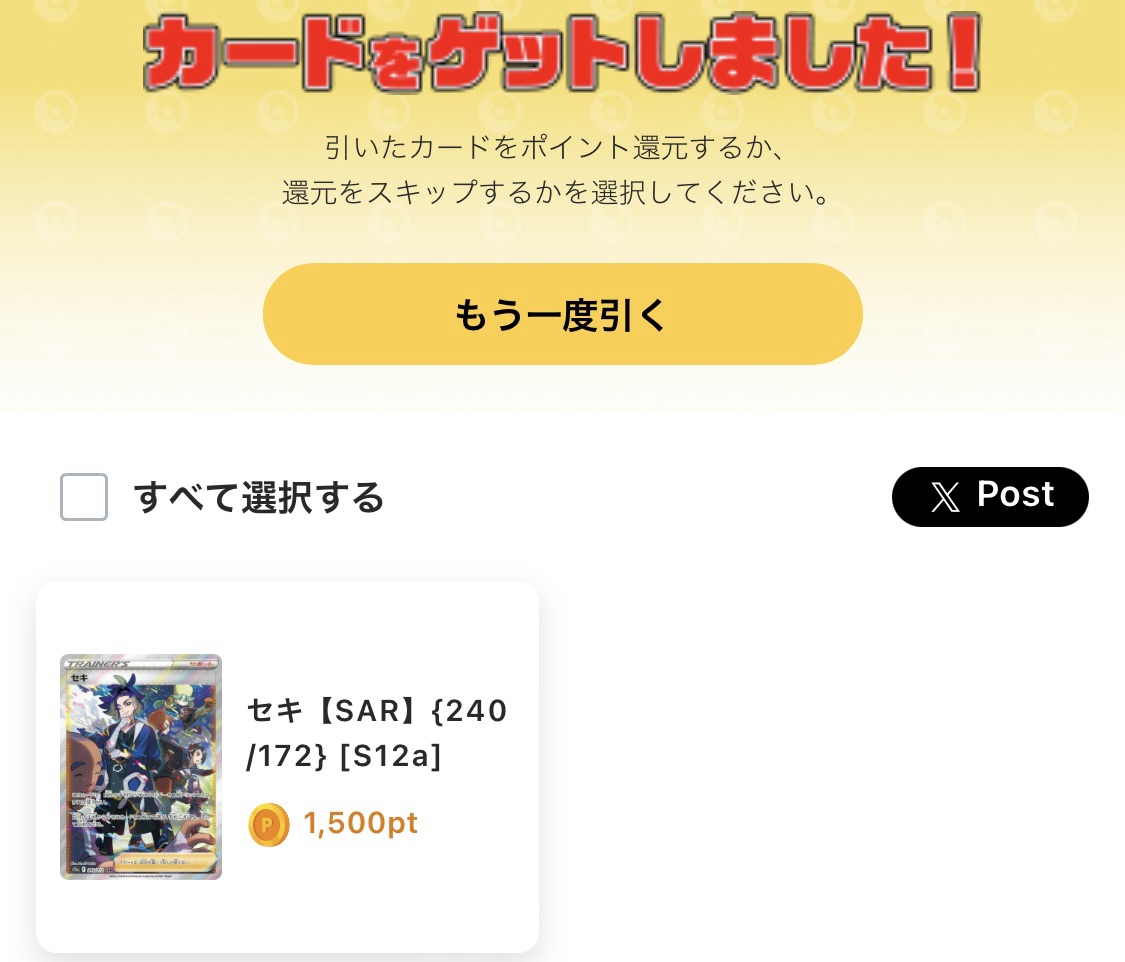This screenshot has height=962, width=1125.
Task: Select the セキ【SAR】 card
Action: coord(287,766)
